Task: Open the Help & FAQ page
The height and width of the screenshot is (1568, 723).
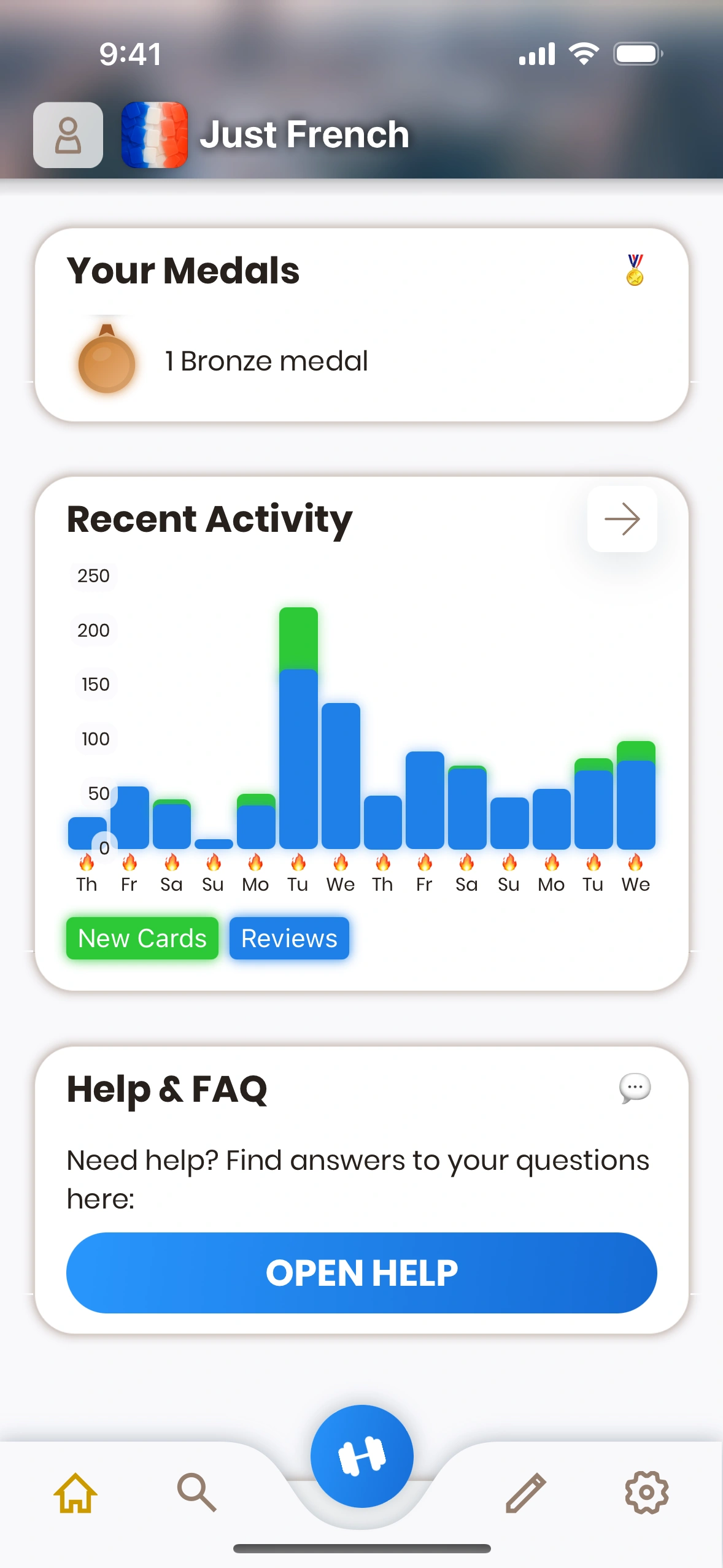Action: [x=361, y=1272]
